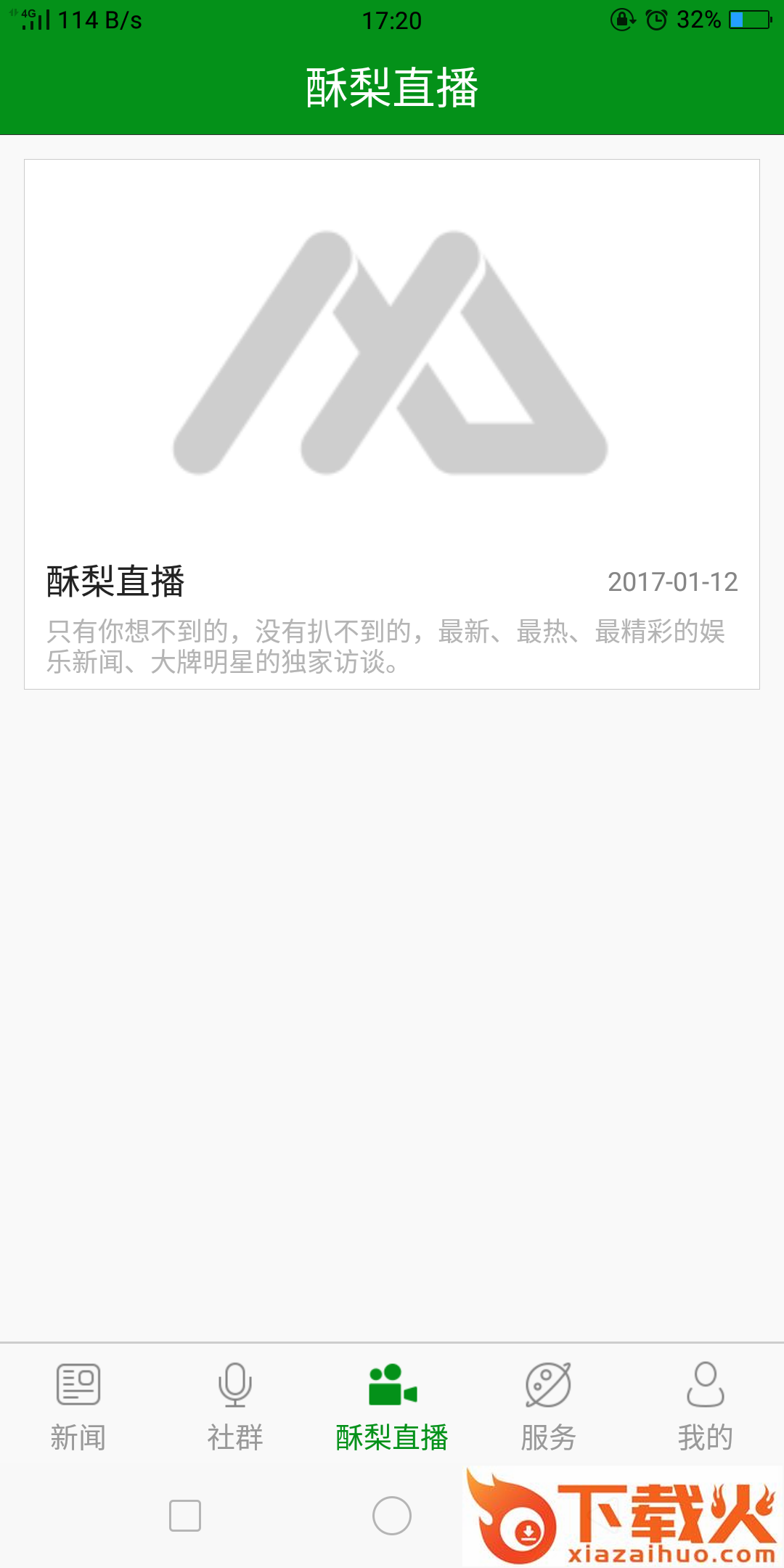Select the 酥梨直播 bottom tab
The height and width of the screenshot is (1568, 784).
pos(392,1405)
